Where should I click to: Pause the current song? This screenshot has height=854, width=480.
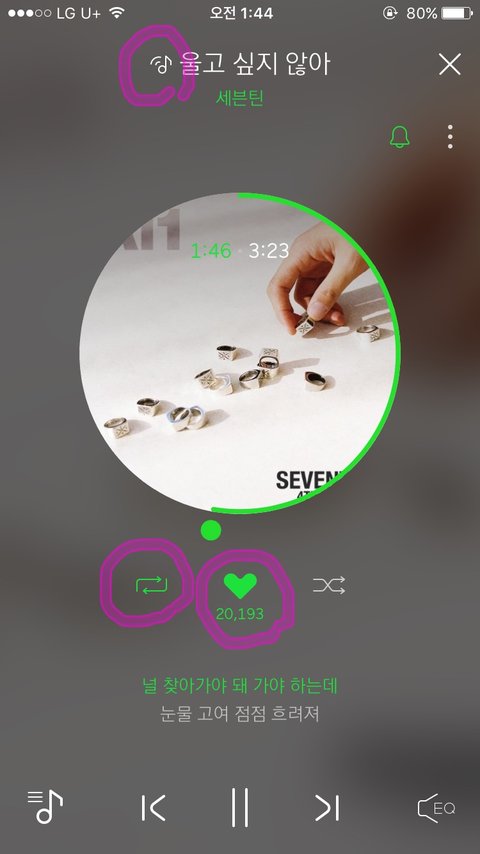pyautogui.click(x=240, y=807)
